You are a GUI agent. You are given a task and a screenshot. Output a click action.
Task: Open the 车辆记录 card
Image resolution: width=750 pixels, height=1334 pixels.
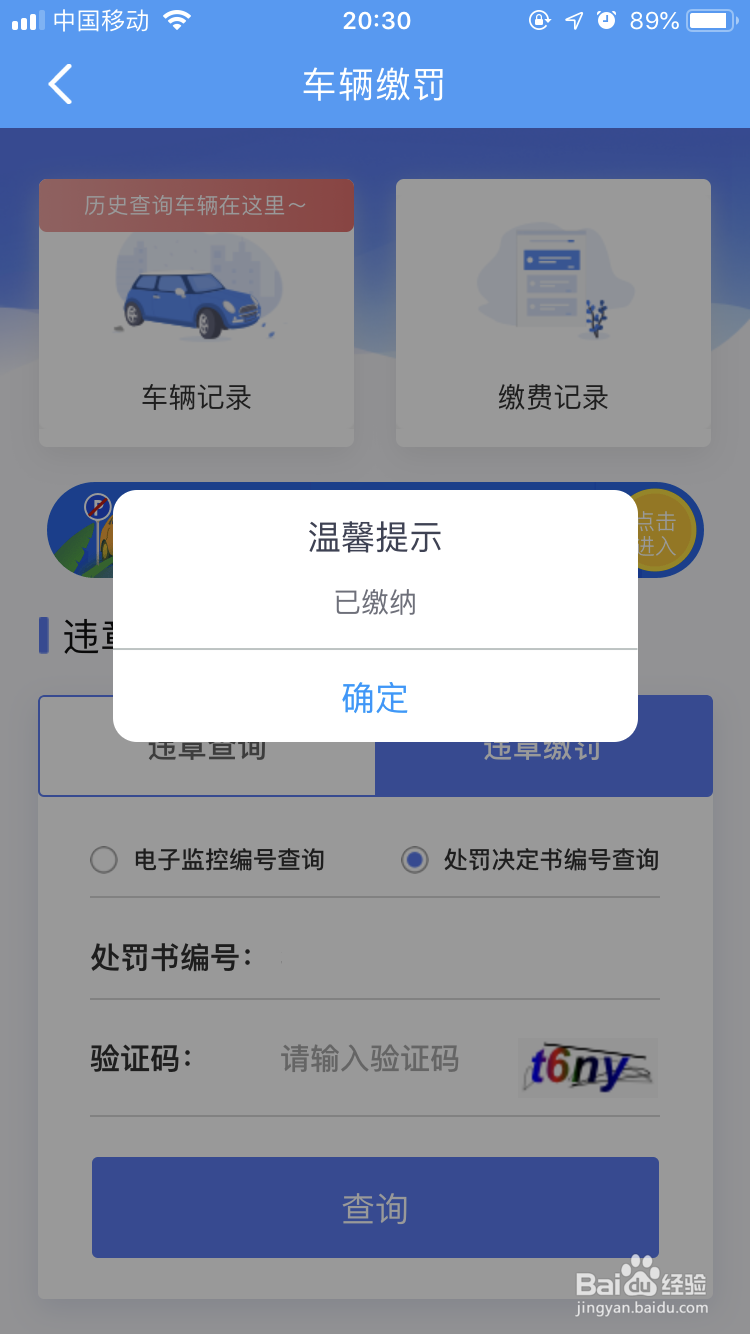click(196, 398)
